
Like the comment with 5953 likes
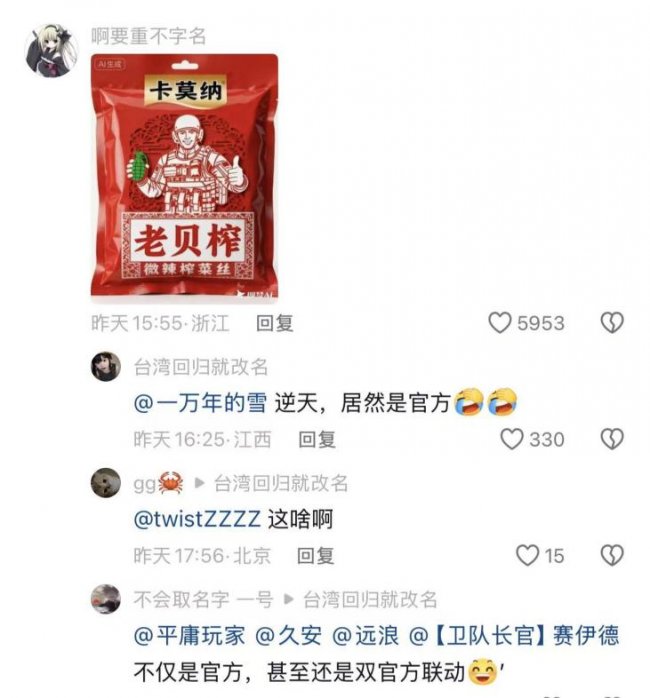point(500,323)
